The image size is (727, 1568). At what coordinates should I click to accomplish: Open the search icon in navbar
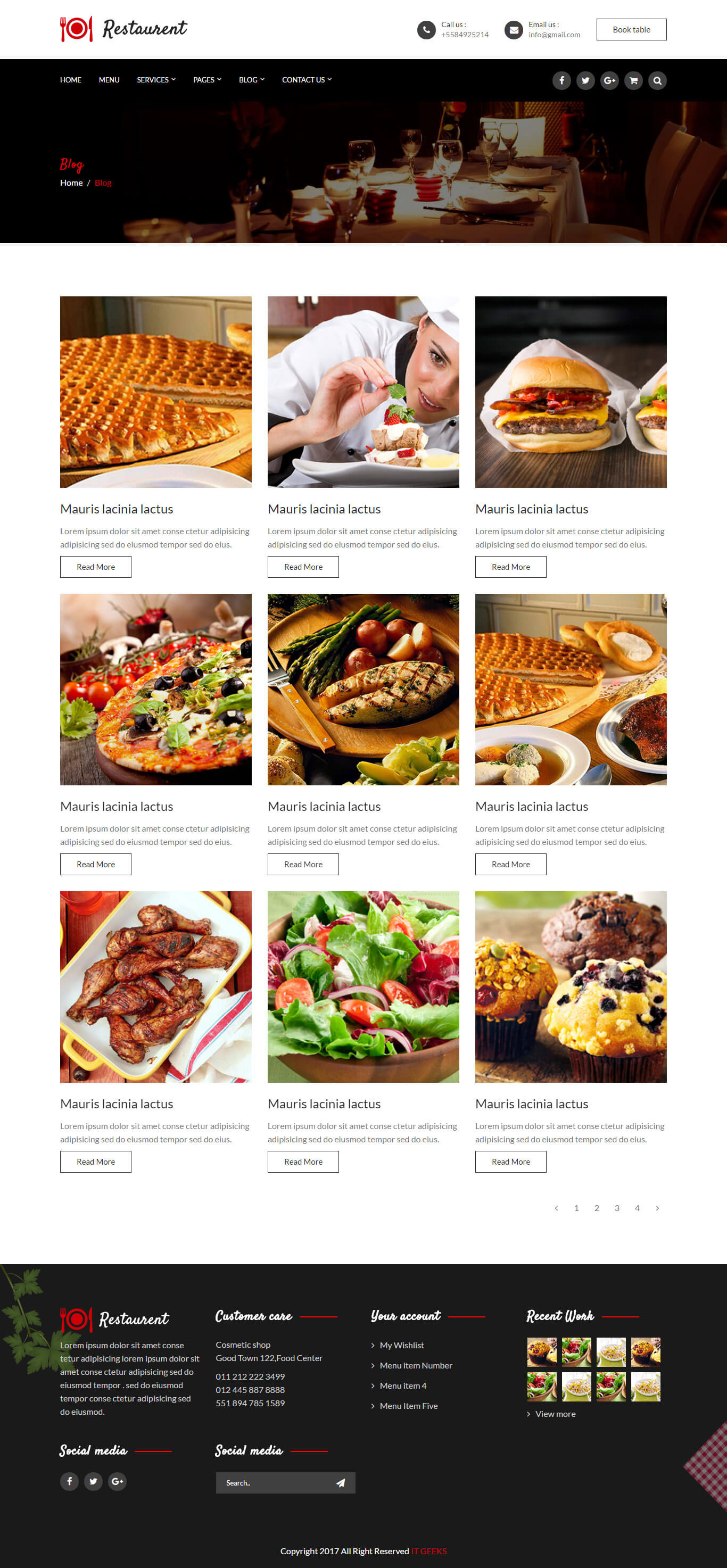[657, 80]
